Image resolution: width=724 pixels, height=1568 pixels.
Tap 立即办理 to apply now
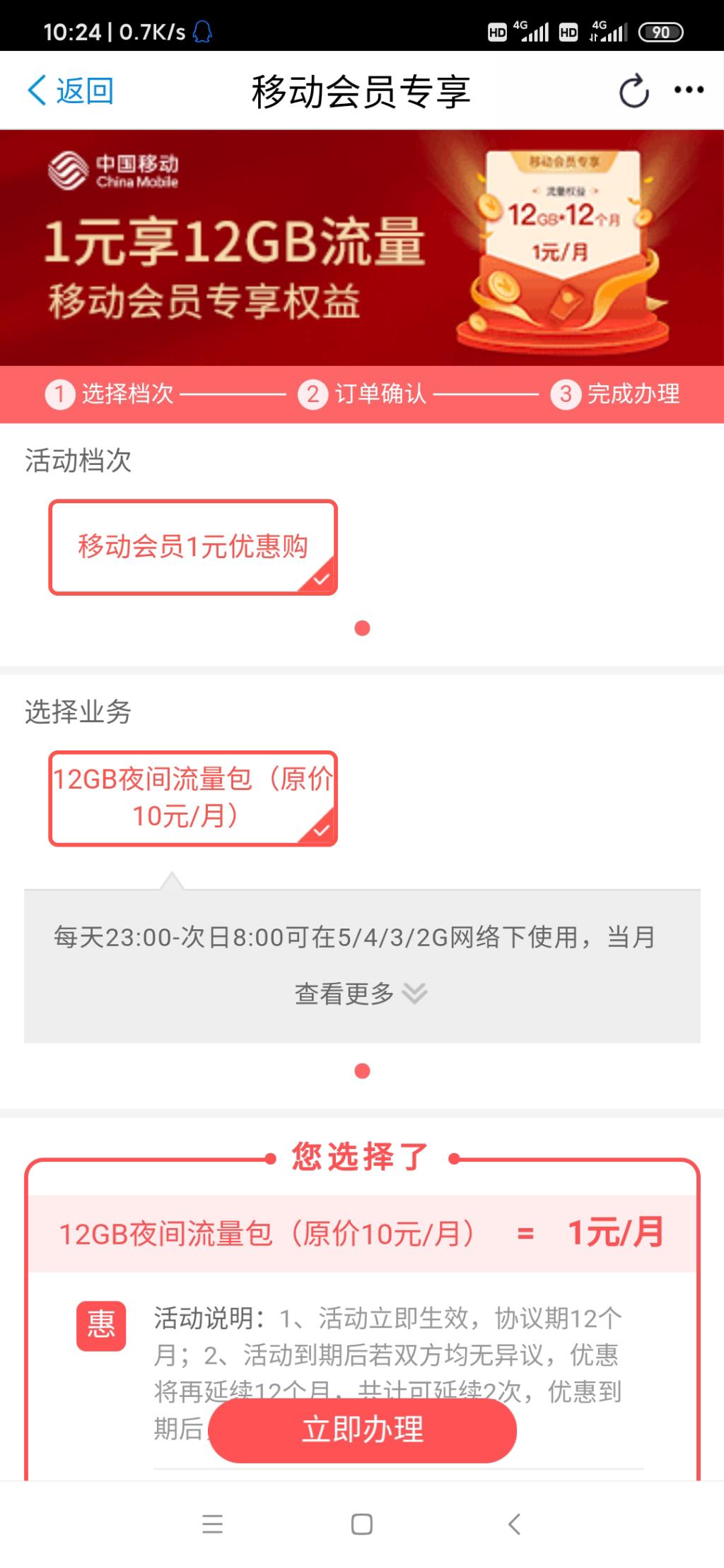click(x=363, y=1430)
